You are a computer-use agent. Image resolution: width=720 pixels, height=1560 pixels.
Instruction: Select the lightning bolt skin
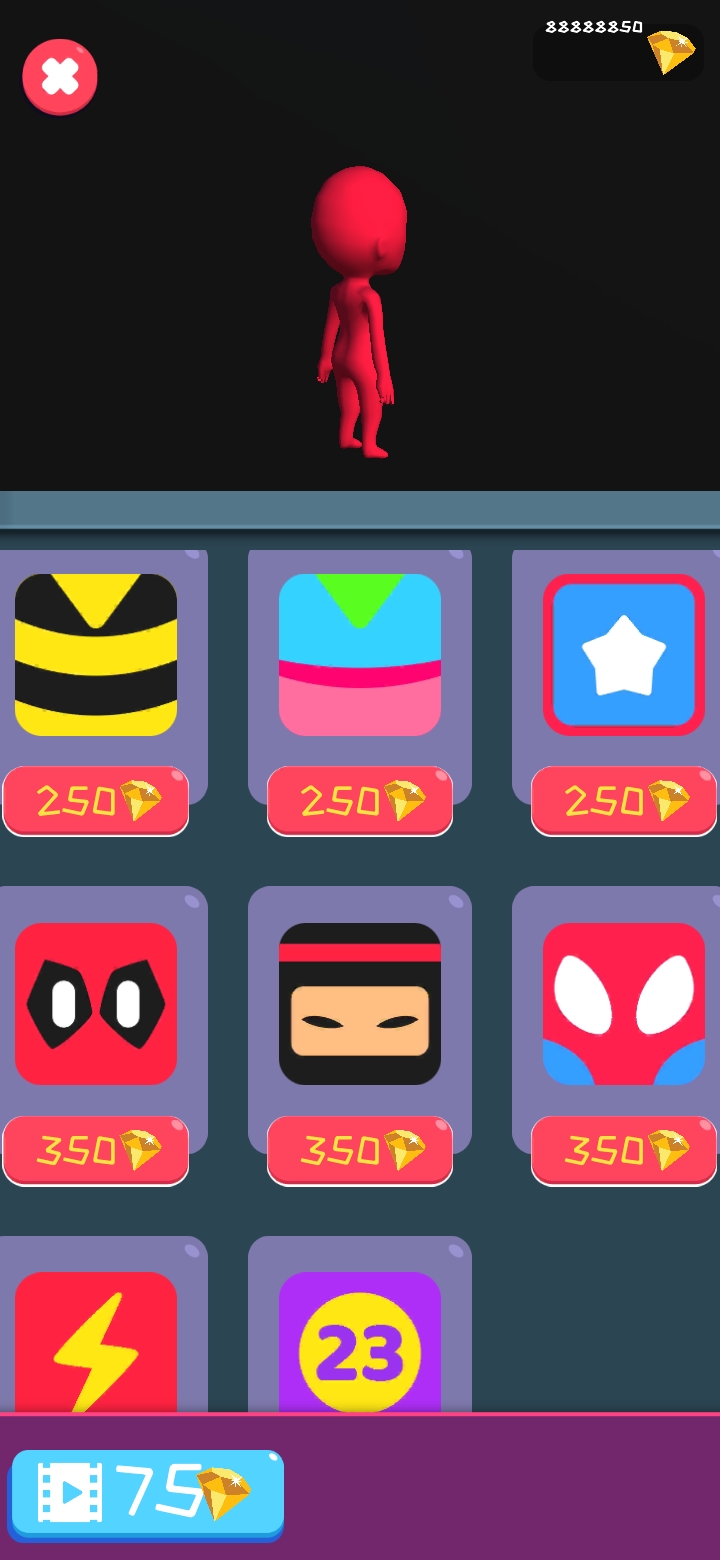point(96,1340)
